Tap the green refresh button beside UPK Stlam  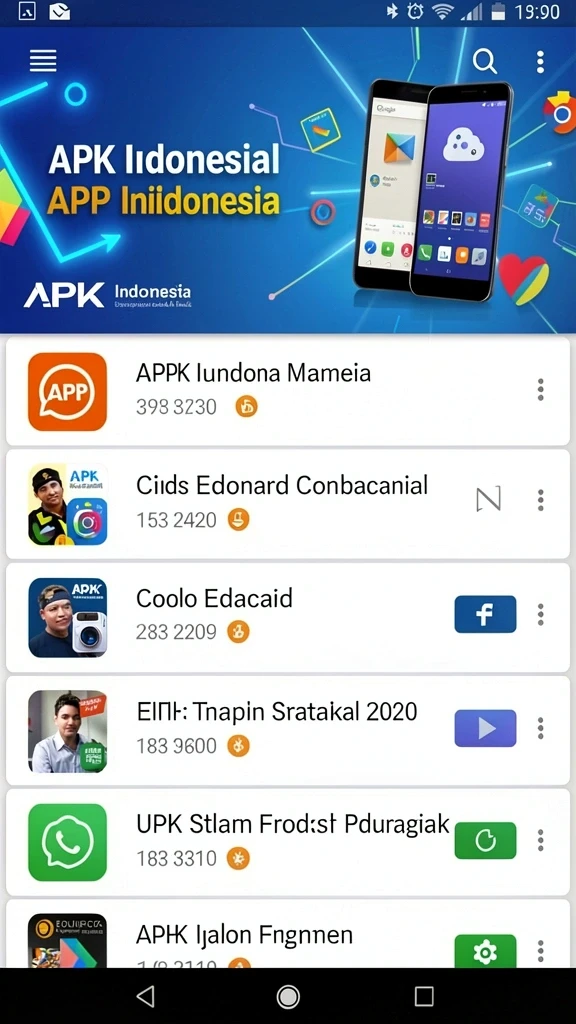(485, 840)
